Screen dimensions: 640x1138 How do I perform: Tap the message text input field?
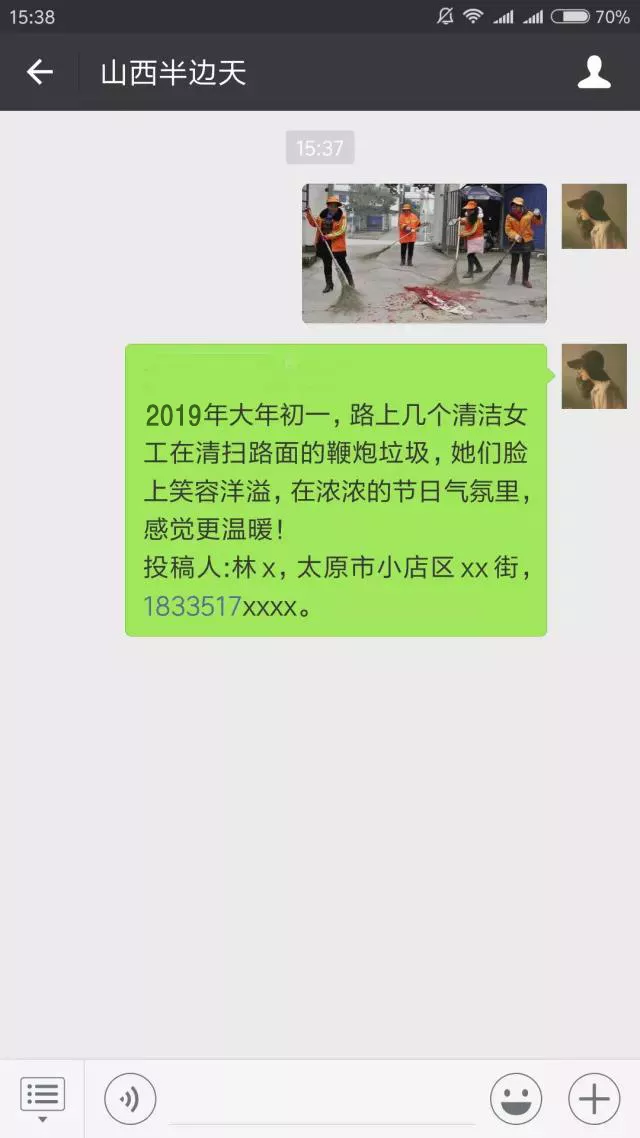click(320, 1100)
